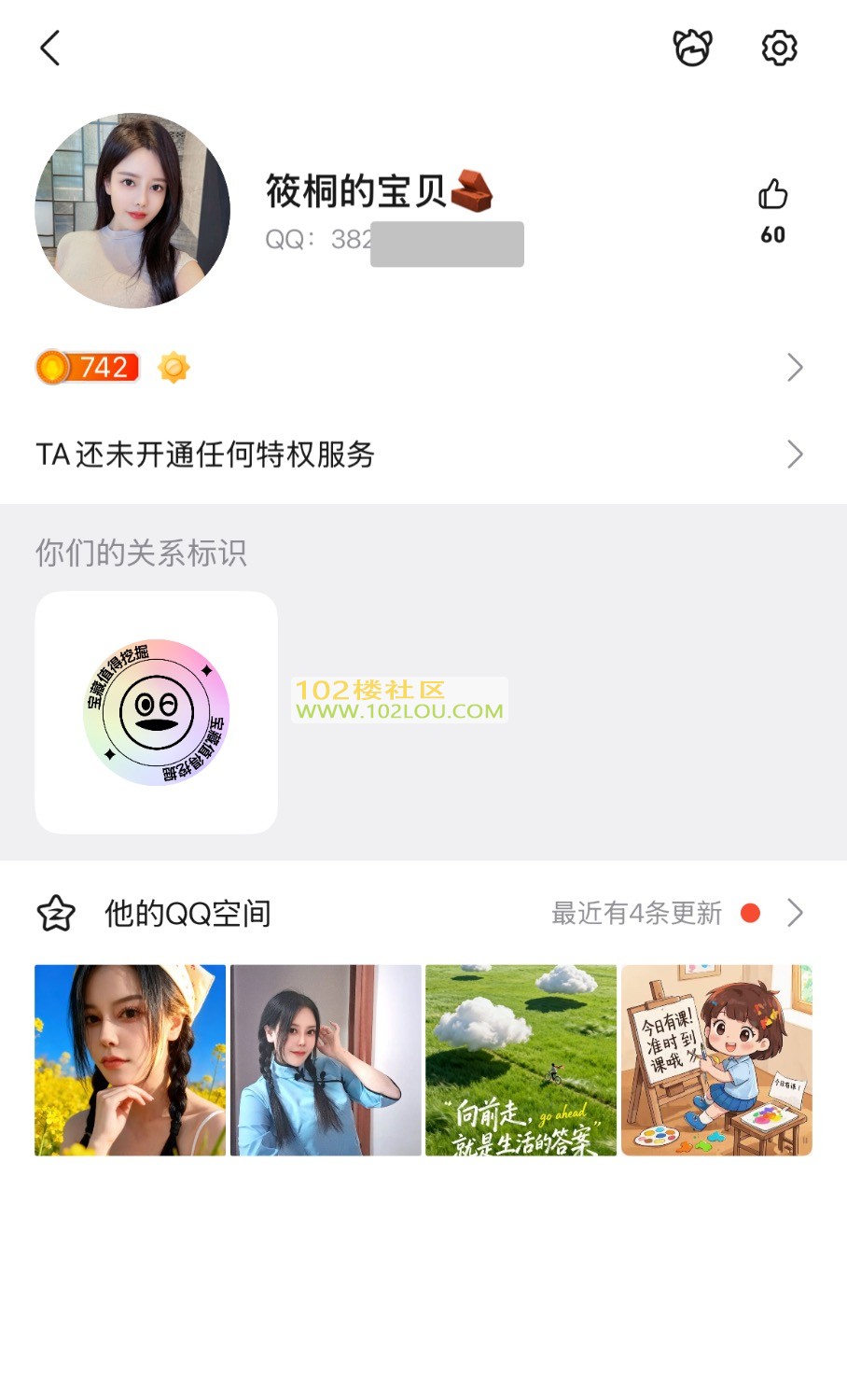This screenshot has width=847, height=1400.
Task: View the profile avatar photo
Action: click(132, 211)
